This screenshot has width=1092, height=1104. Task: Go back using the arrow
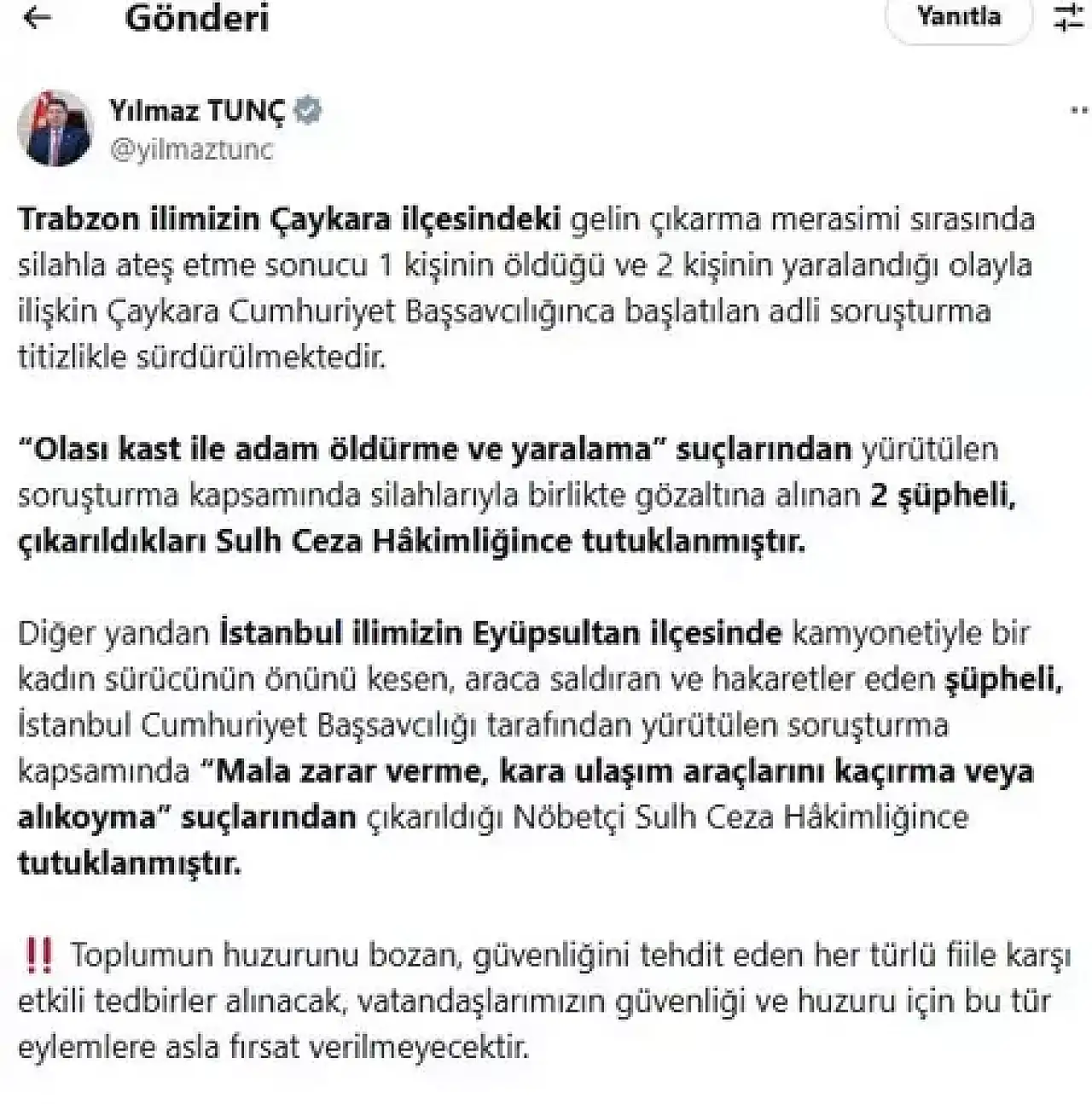38,18
